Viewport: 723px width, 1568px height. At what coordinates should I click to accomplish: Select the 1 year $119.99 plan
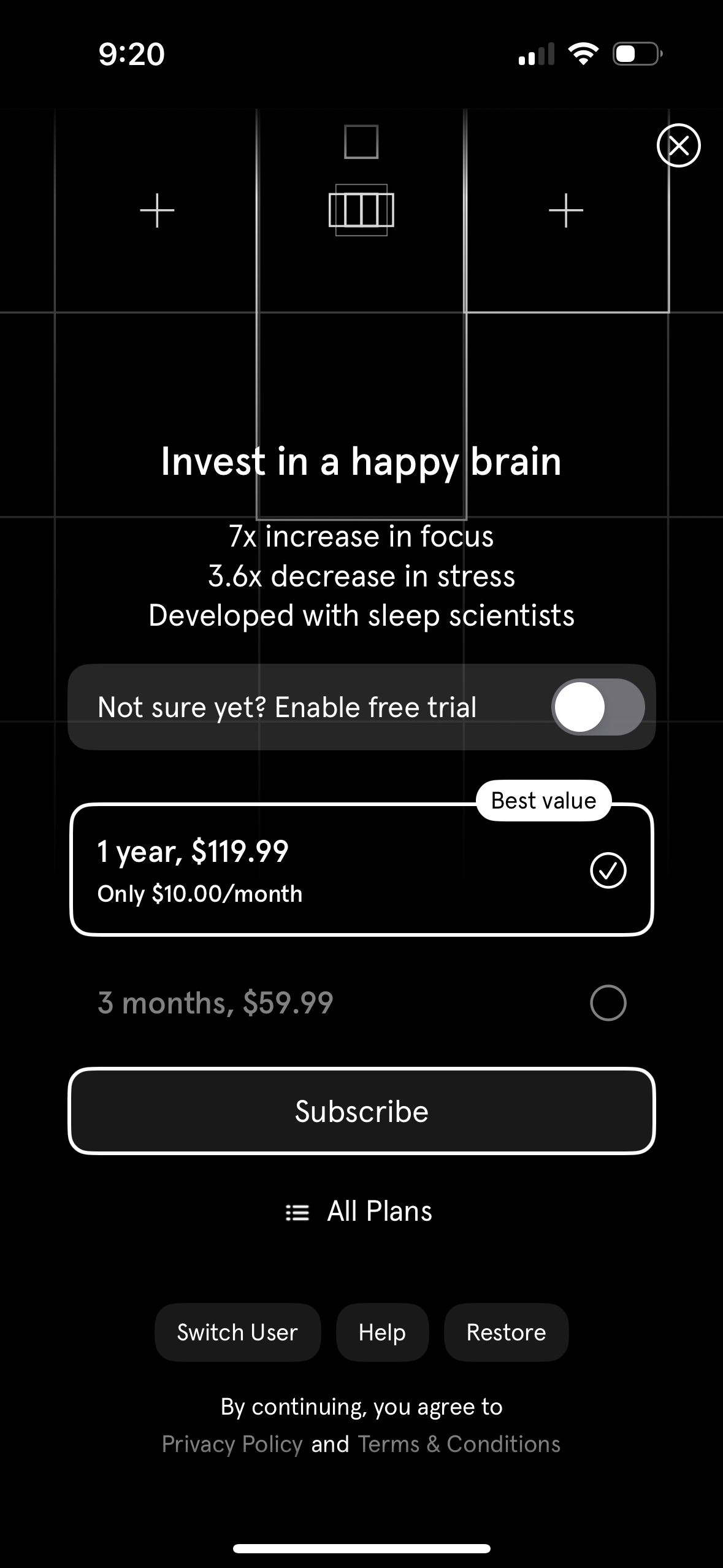click(361, 870)
